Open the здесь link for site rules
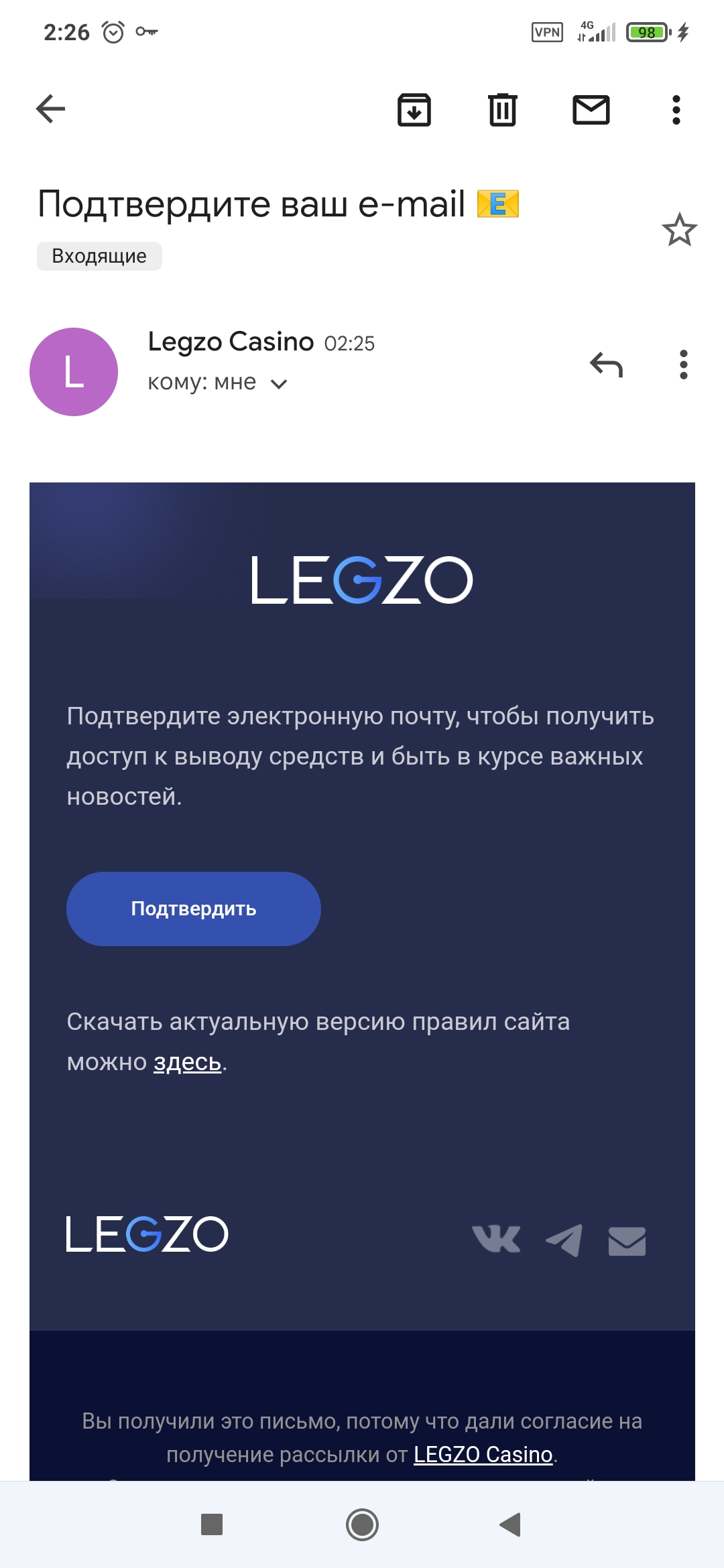This screenshot has height=1568, width=724. click(187, 1062)
